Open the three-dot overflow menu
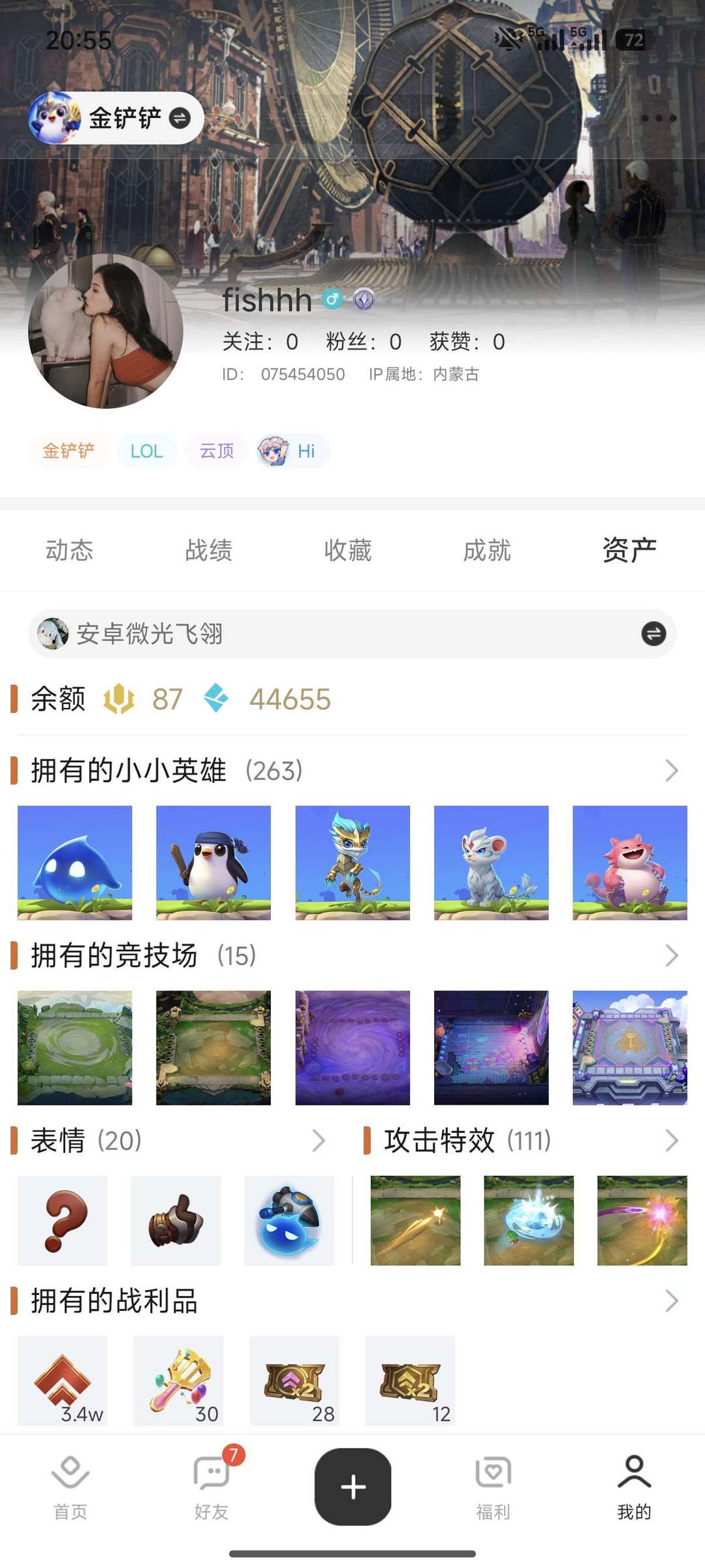 (658, 118)
